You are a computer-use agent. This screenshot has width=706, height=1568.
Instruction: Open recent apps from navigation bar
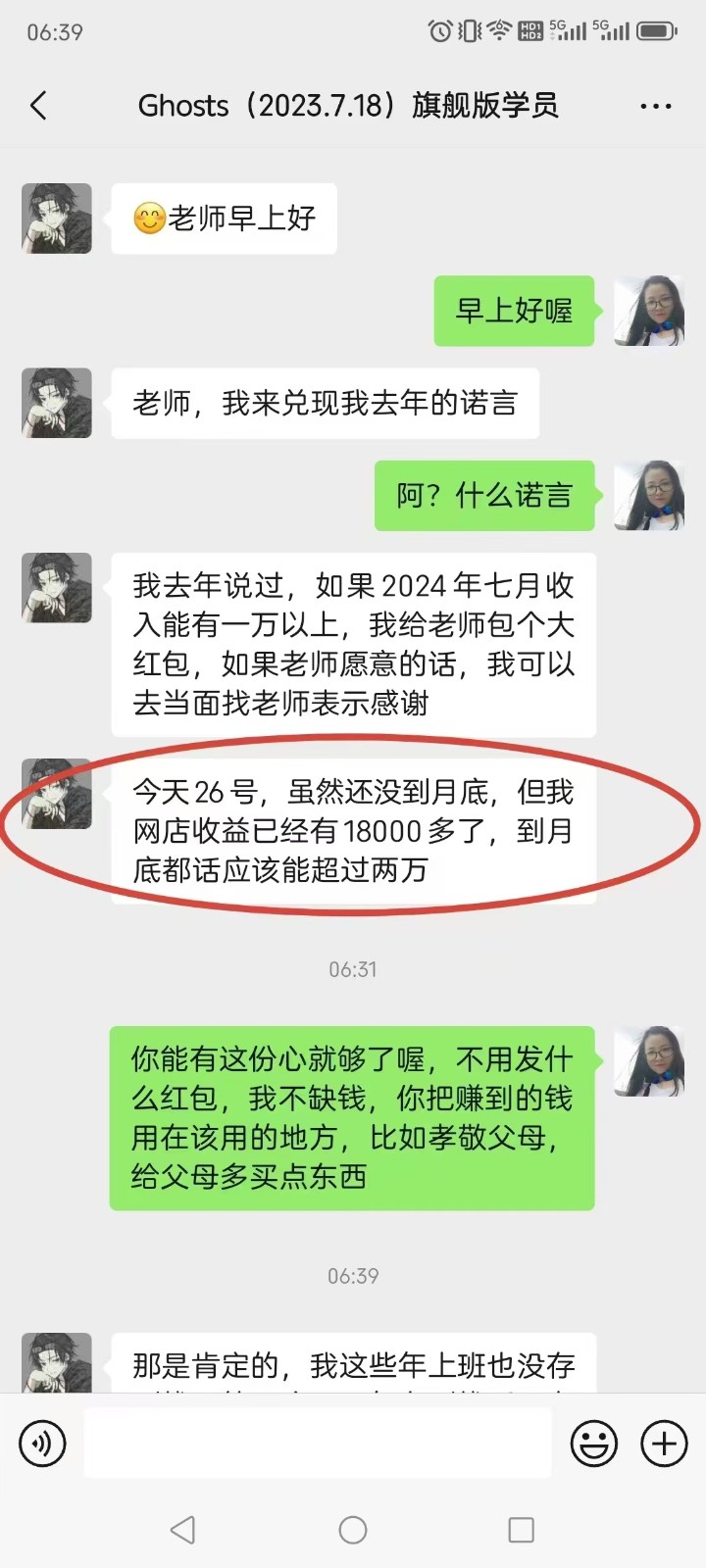tap(522, 1530)
